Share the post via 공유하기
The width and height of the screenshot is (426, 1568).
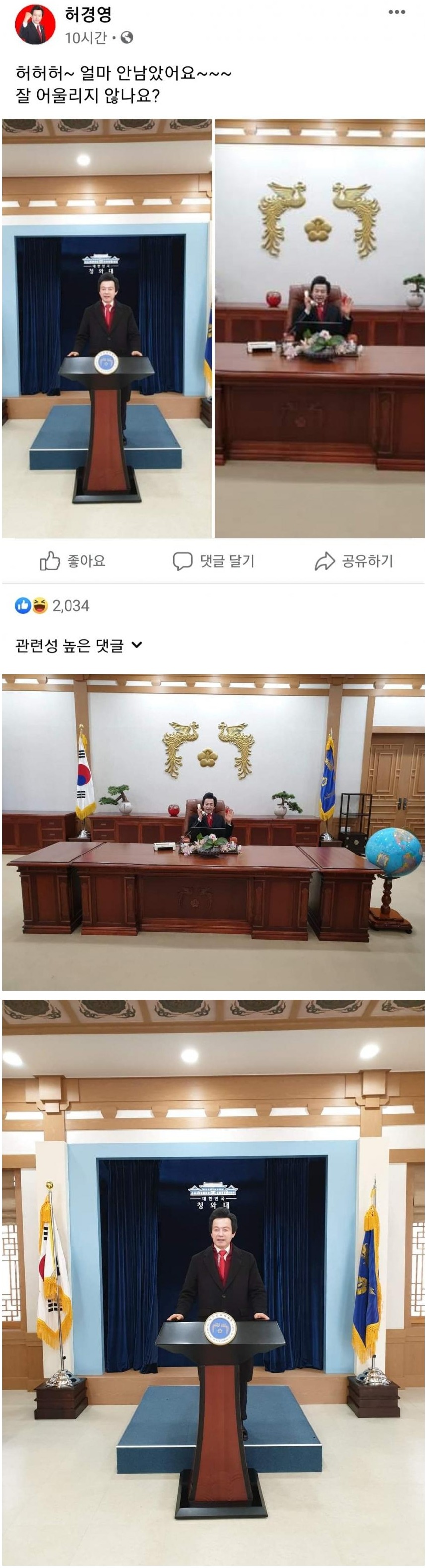(x=354, y=561)
